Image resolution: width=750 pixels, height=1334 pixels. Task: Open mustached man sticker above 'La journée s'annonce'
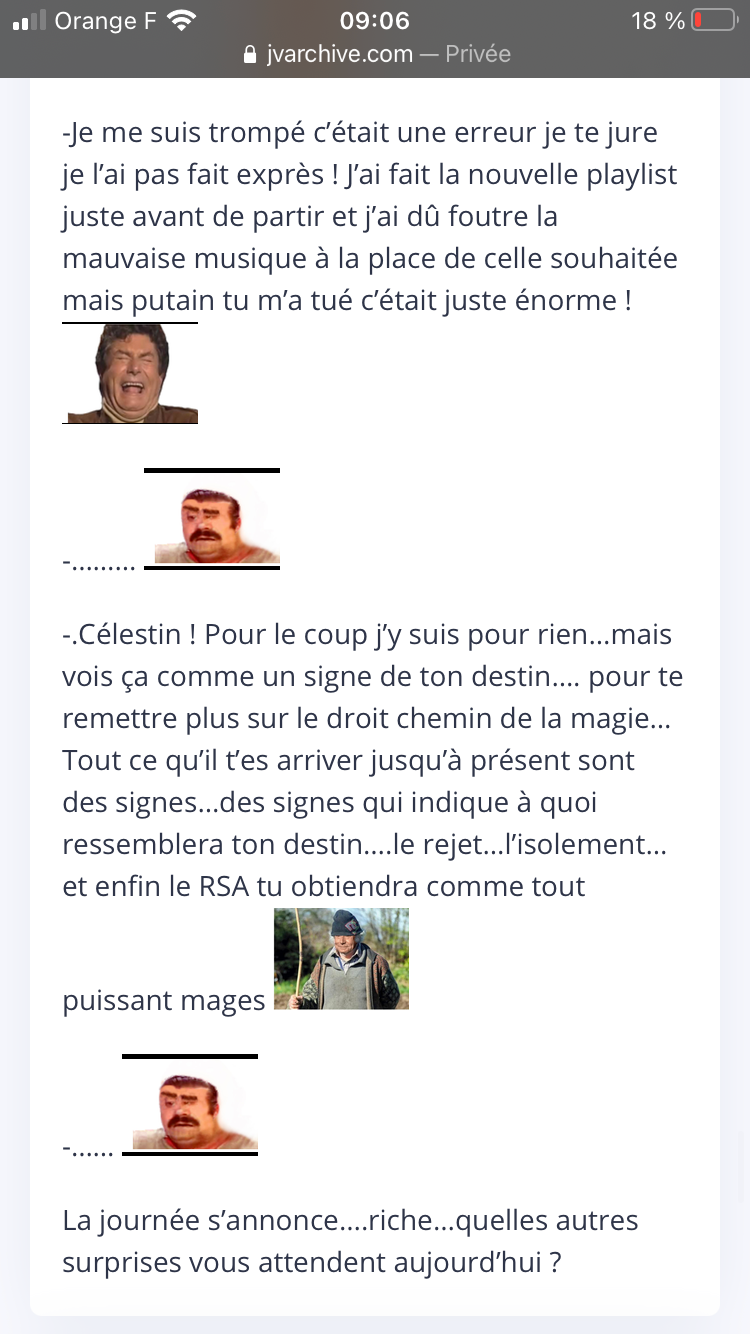(190, 1105)
